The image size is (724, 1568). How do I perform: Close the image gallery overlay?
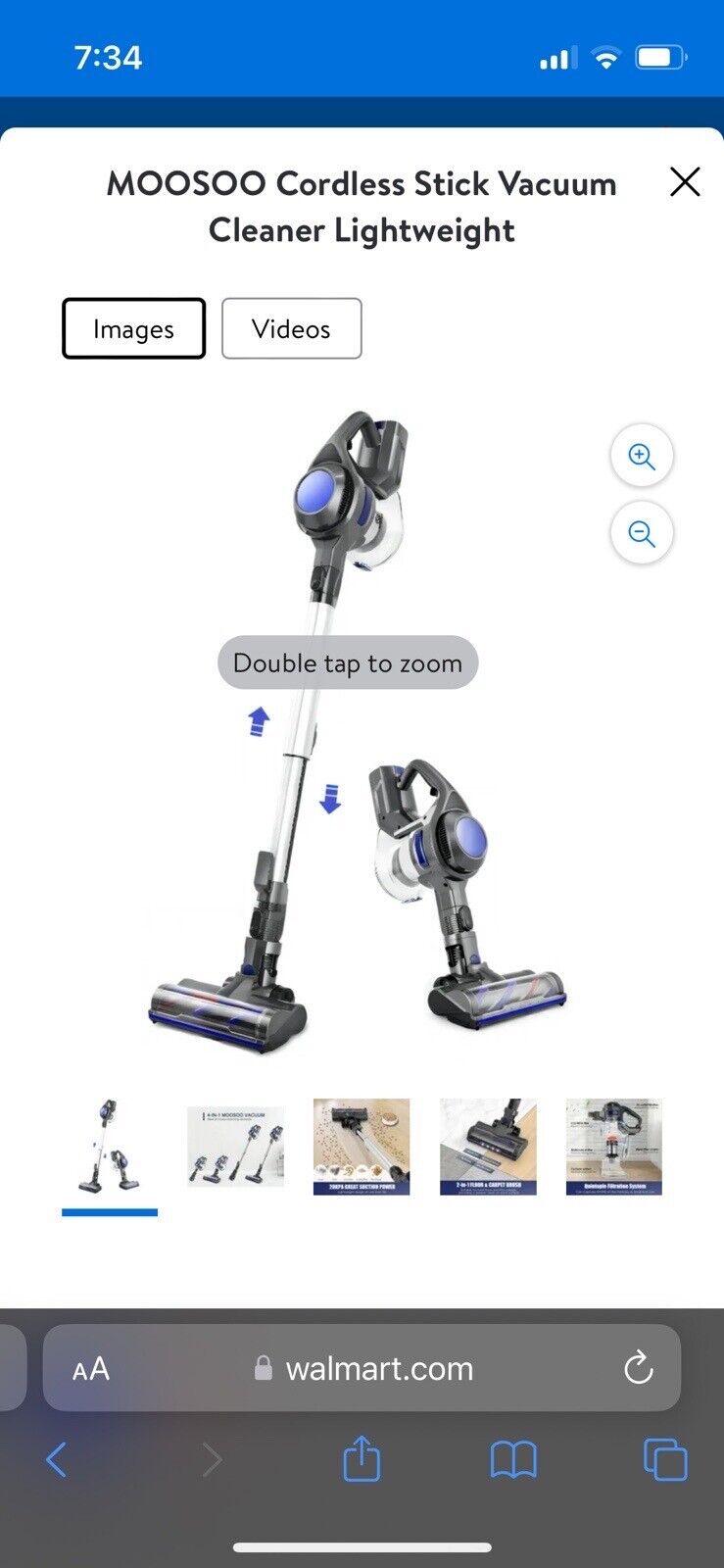tap(684, 181)
